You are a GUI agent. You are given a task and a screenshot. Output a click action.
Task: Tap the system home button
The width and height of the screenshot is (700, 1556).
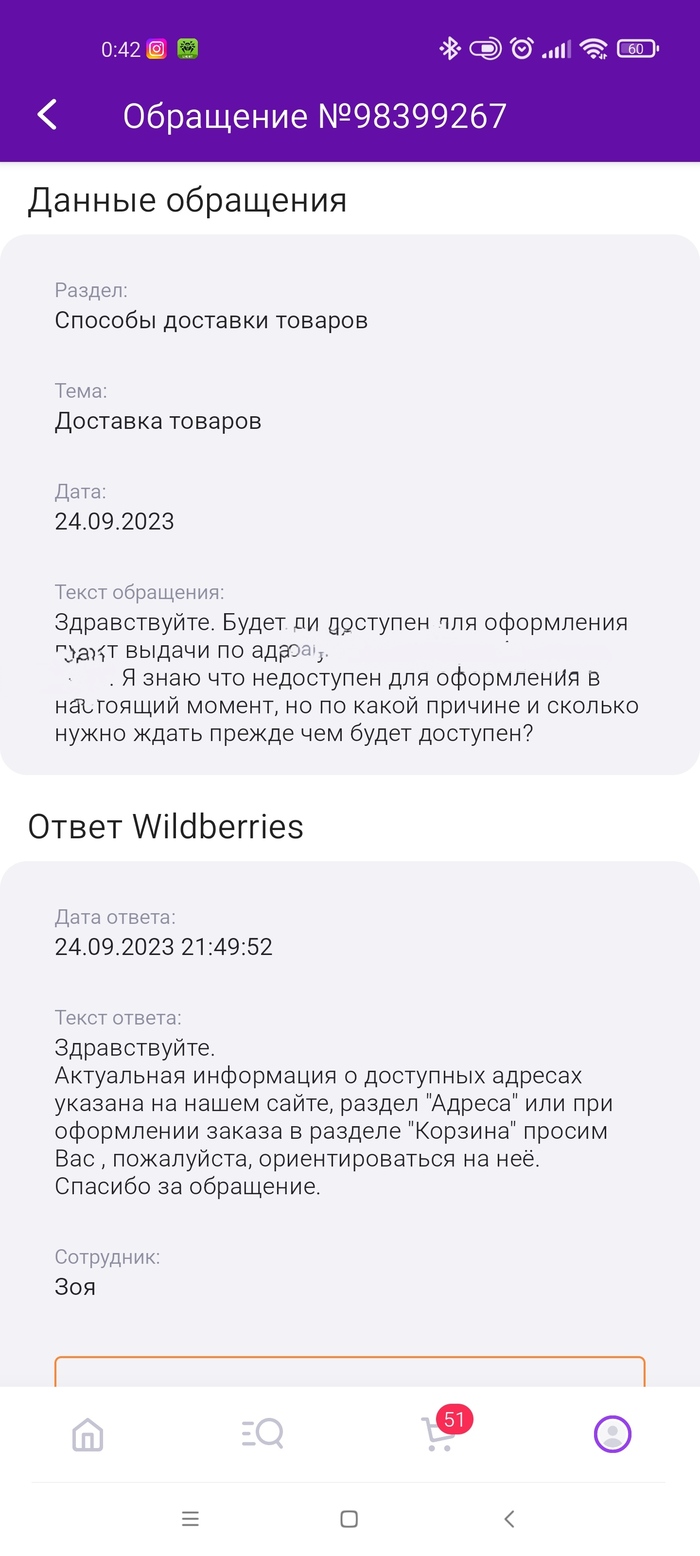click(349, 1519)
